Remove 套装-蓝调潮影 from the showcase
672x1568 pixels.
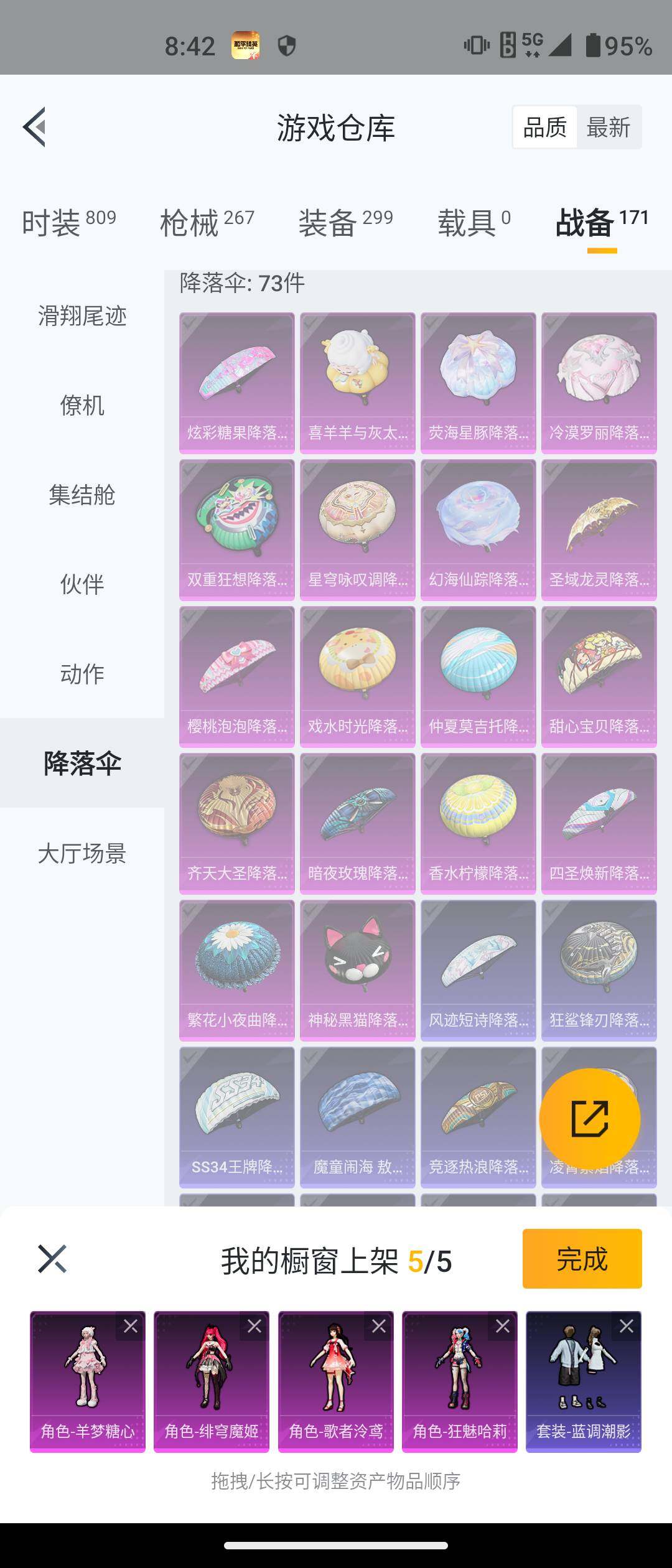(627, 1326)
